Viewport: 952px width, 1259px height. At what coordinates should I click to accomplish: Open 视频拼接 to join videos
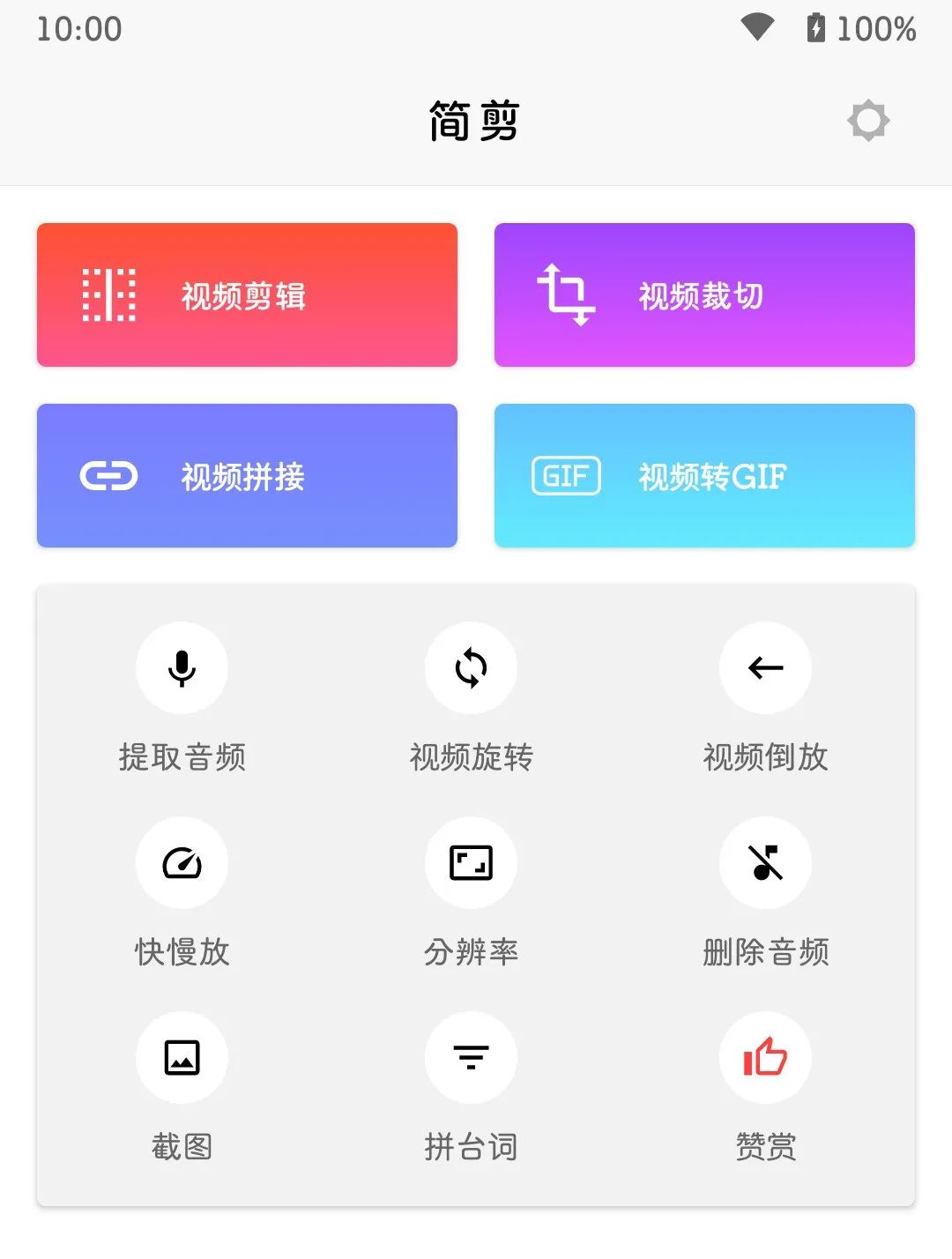coord(247,476)
